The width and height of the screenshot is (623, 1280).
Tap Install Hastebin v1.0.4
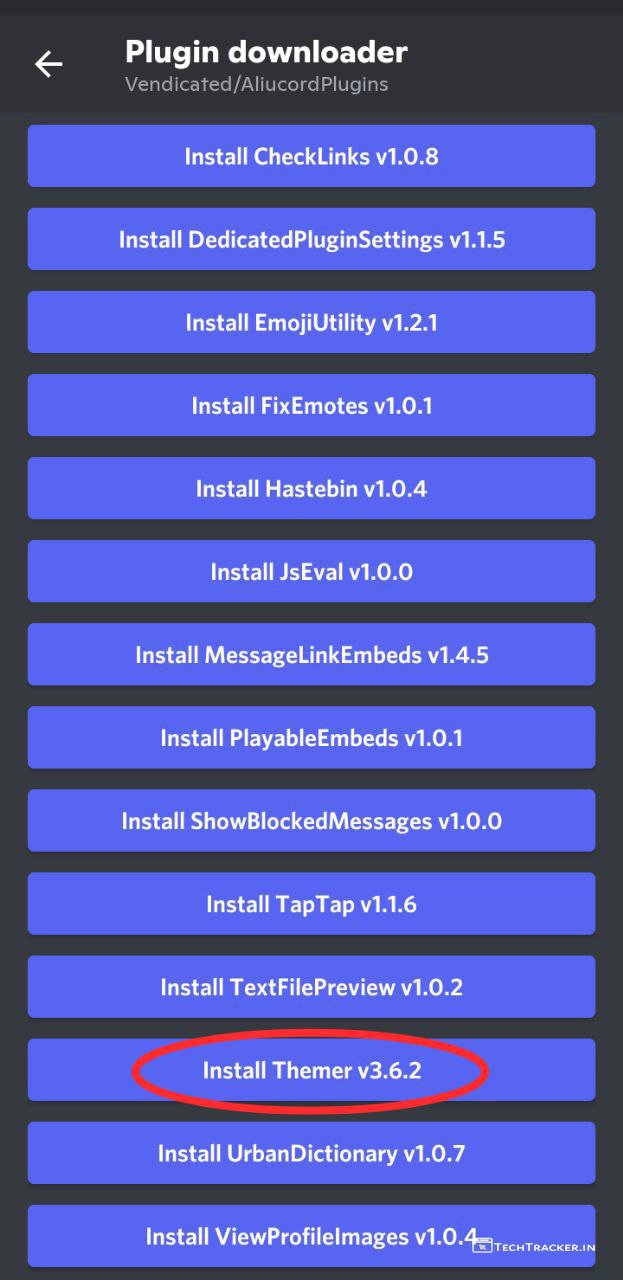tap(311, 488)
